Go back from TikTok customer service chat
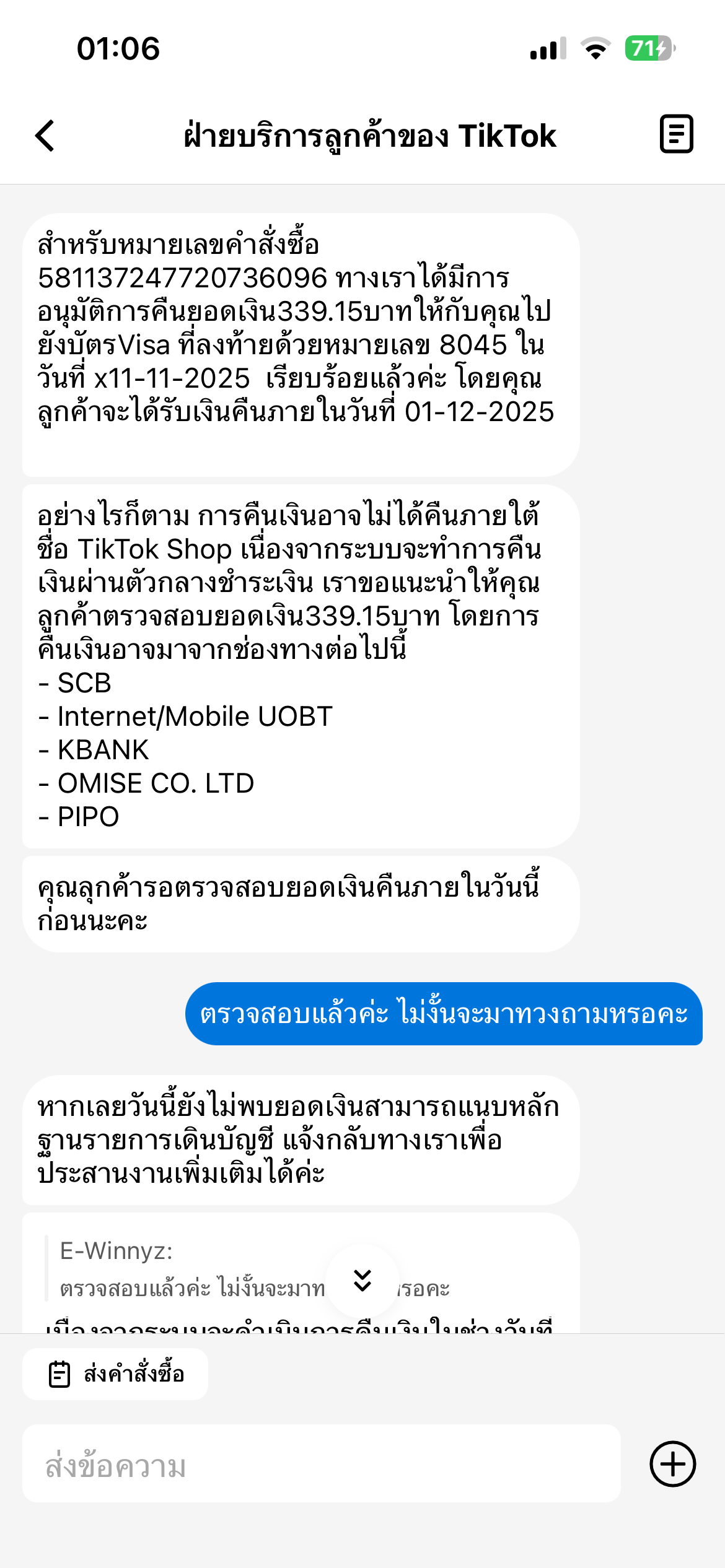The width and height of the screenshot is (725, 1568). point(45,136)
